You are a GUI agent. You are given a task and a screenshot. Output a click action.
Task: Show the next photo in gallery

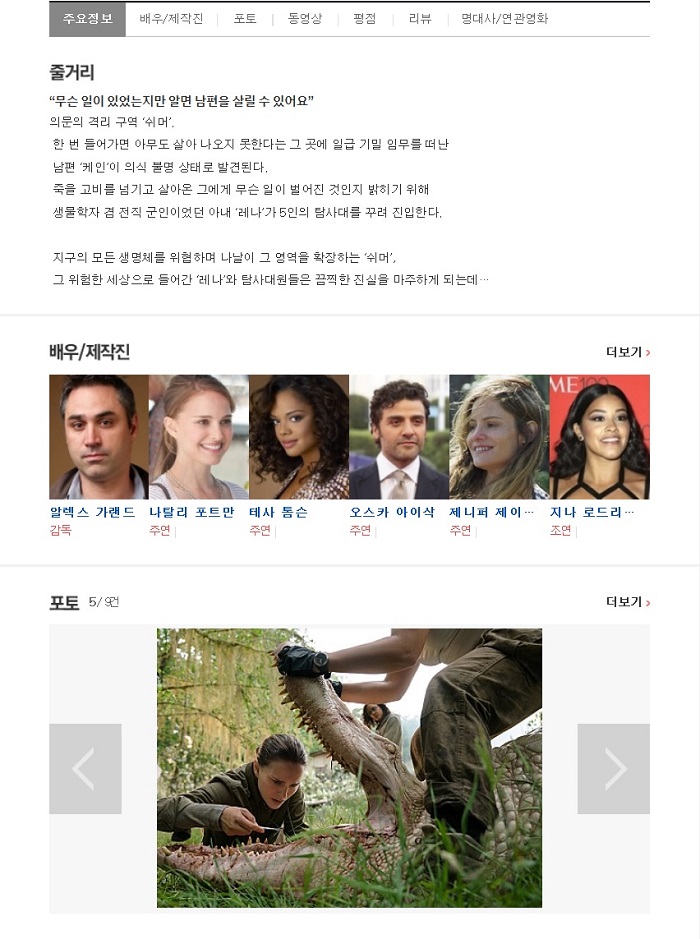(x=613, y=769)
